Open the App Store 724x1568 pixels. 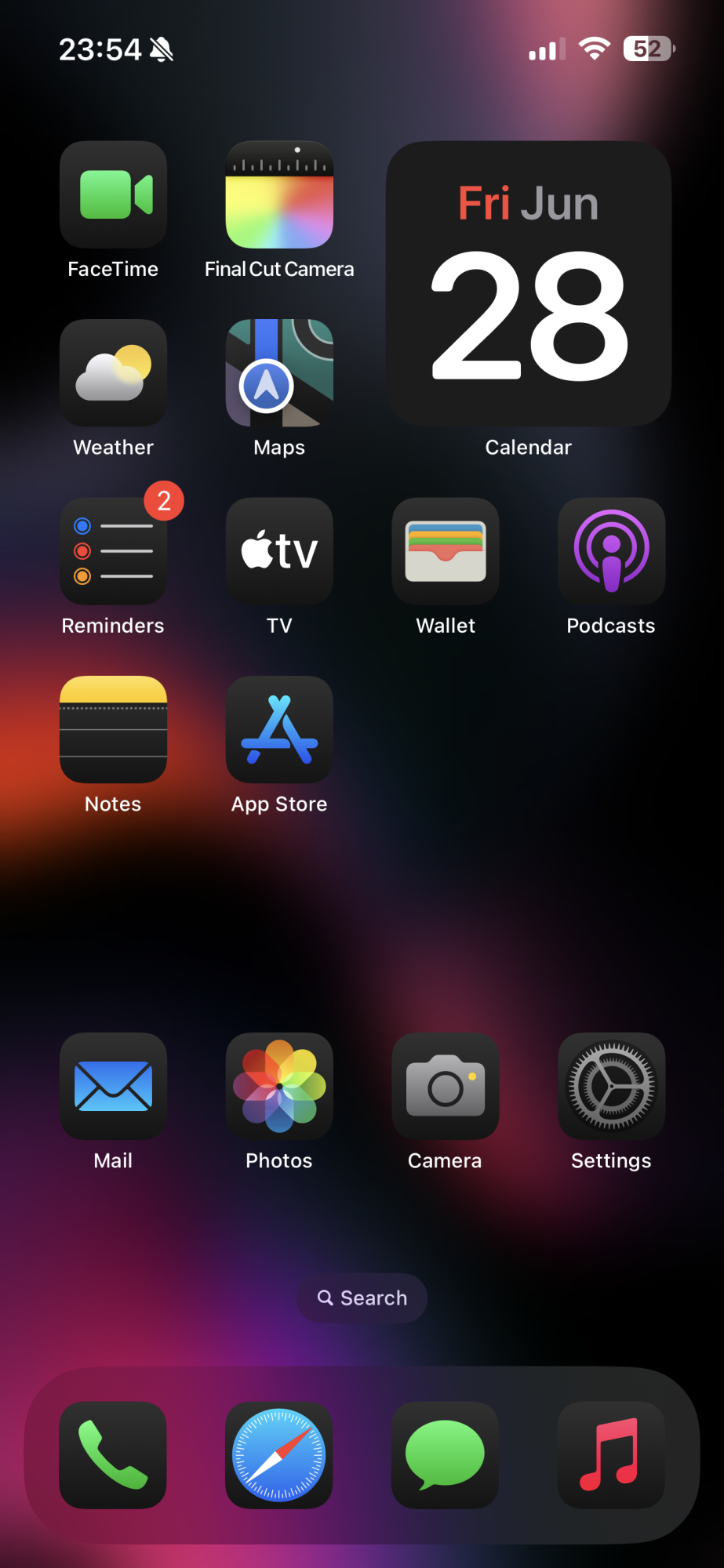point(279,730)
